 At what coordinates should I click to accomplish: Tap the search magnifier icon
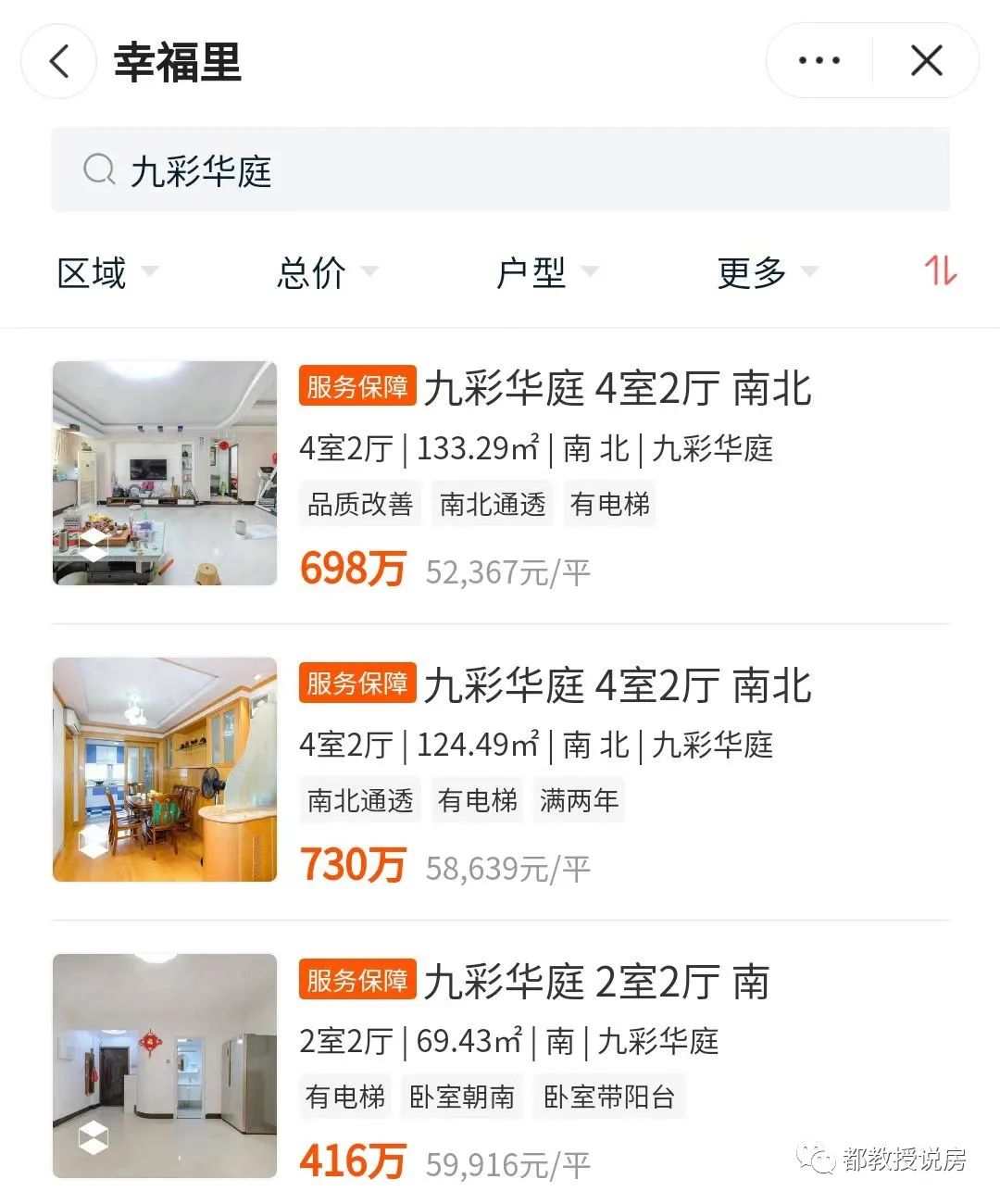(x=96, y=170)
